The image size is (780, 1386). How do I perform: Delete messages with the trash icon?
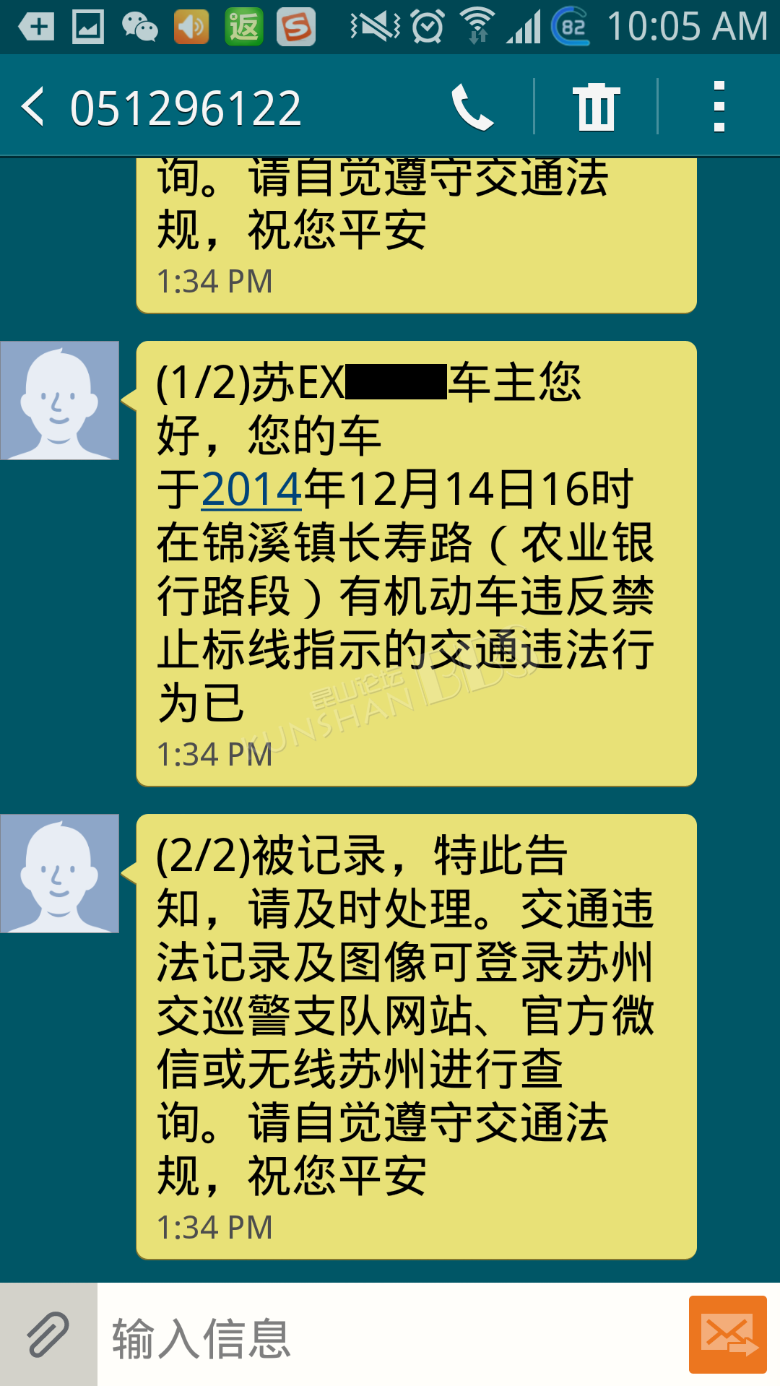[596, 107]
